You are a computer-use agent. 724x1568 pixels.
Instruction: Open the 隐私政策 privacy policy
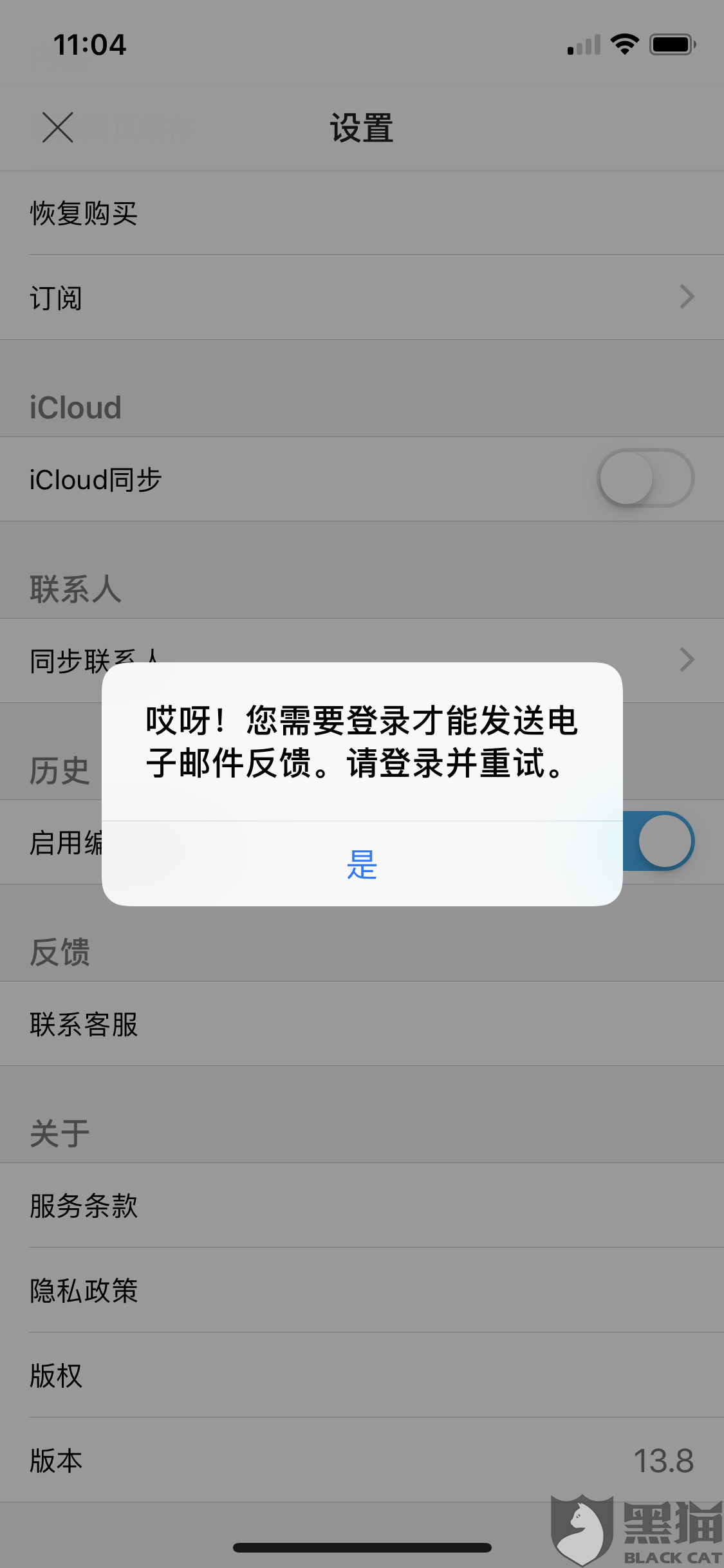[x=83, y=1291]
